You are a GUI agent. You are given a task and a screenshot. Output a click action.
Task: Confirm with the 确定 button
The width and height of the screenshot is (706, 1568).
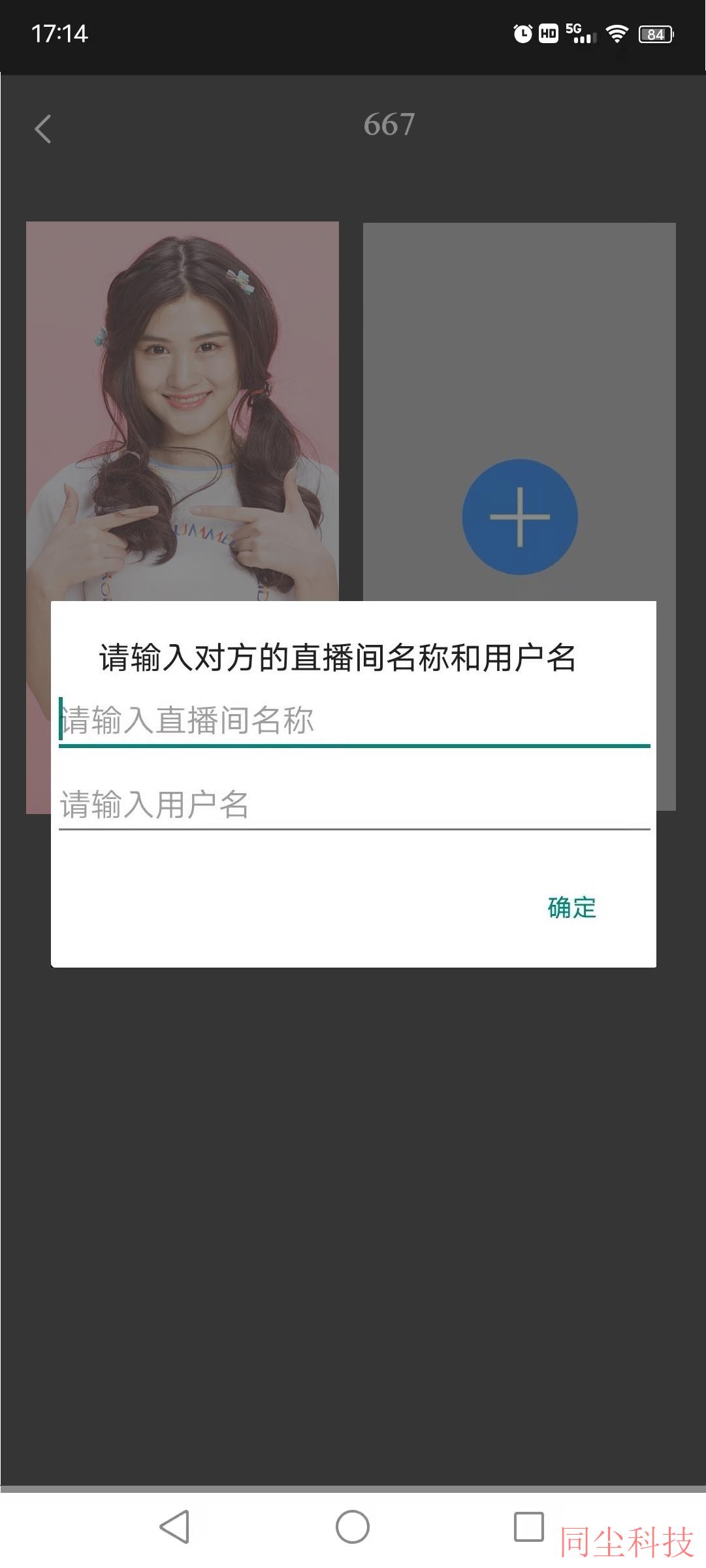571,907
